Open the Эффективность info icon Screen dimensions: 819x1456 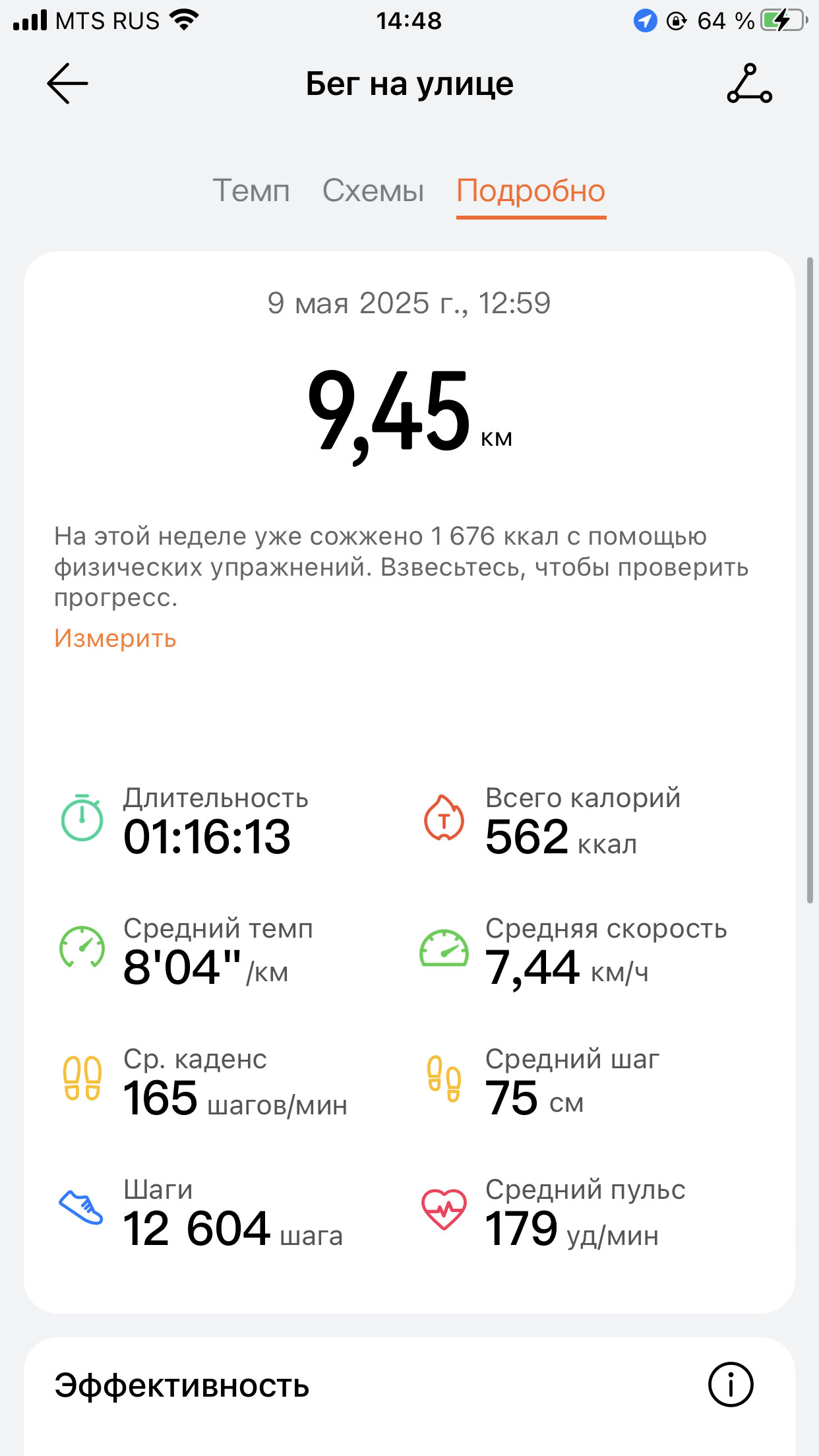pos(731,1384)
